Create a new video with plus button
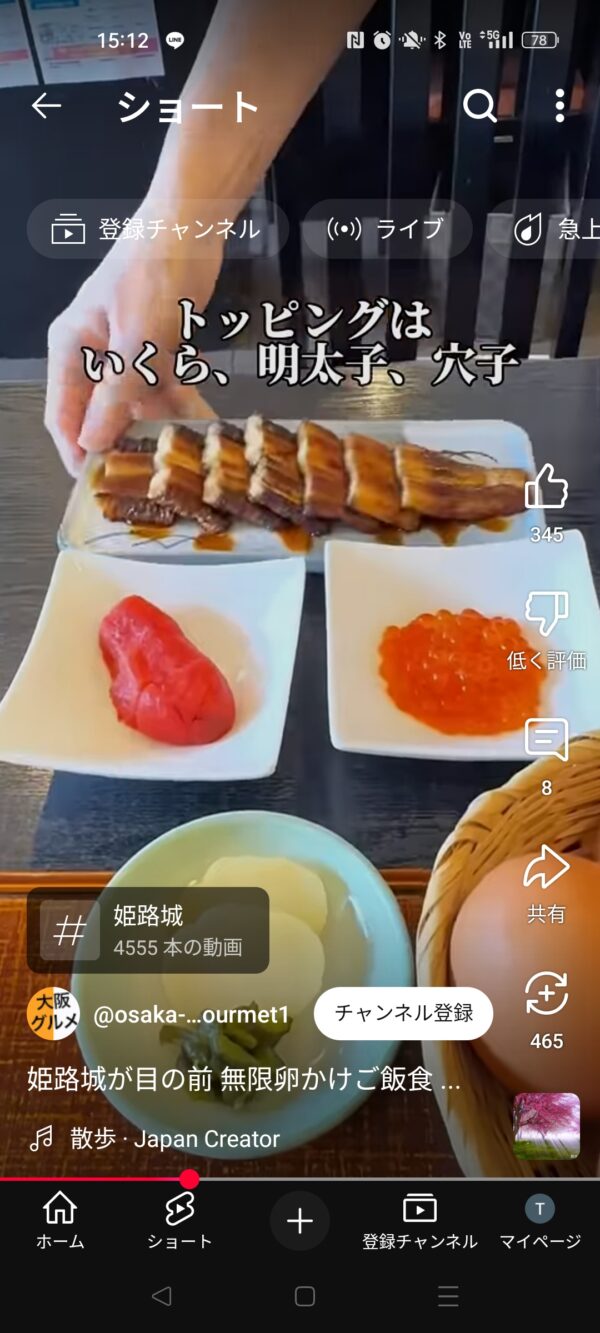The width and height of the screenshot is (600, 1333). point(300,1221)
